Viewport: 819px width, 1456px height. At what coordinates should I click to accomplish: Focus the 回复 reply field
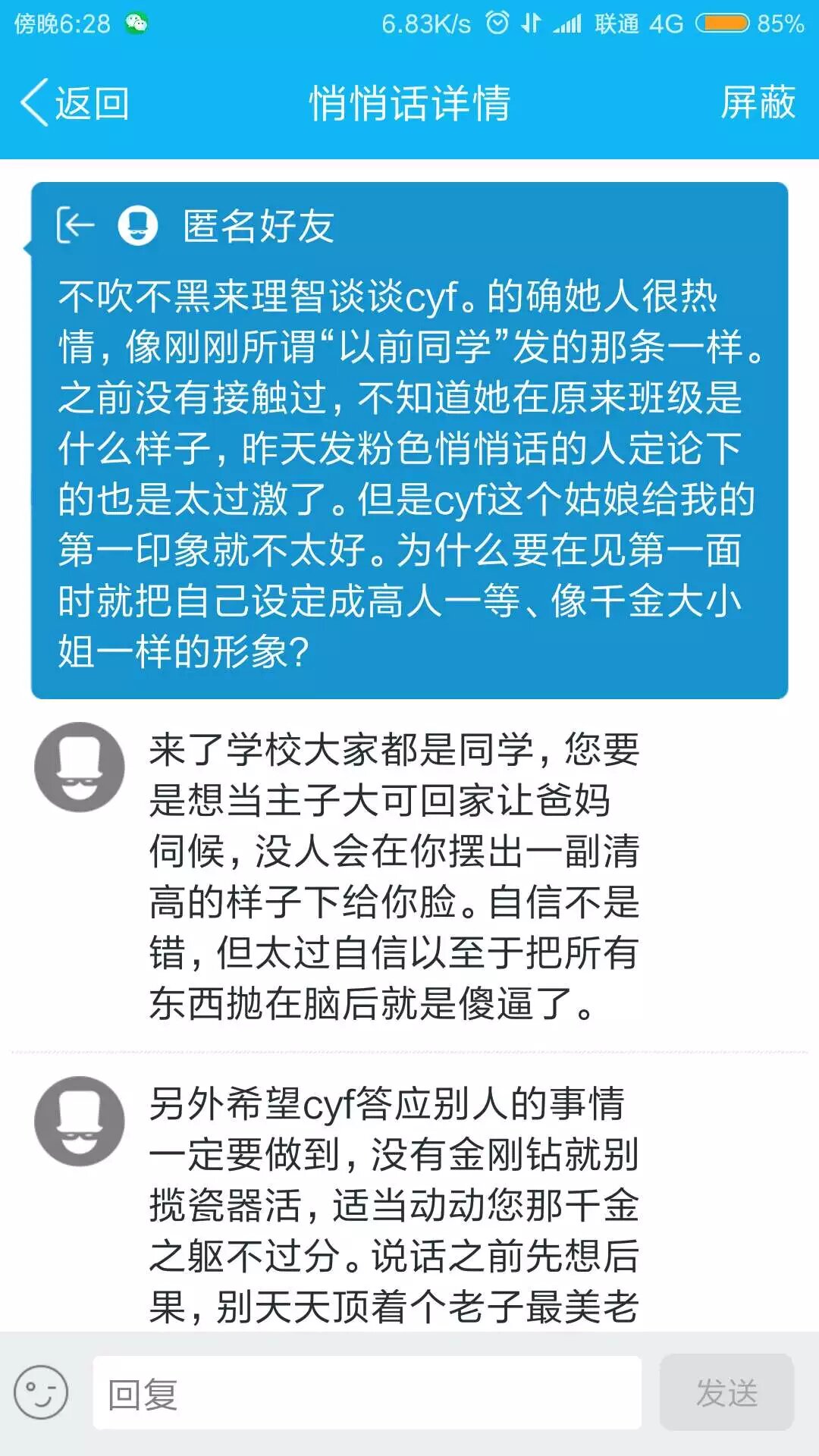(367, 1393)
